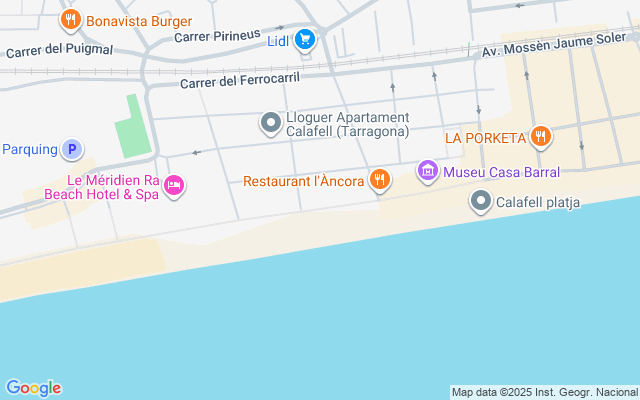
Task: Tap the Parquing parking marker
Action: (70, 150)
